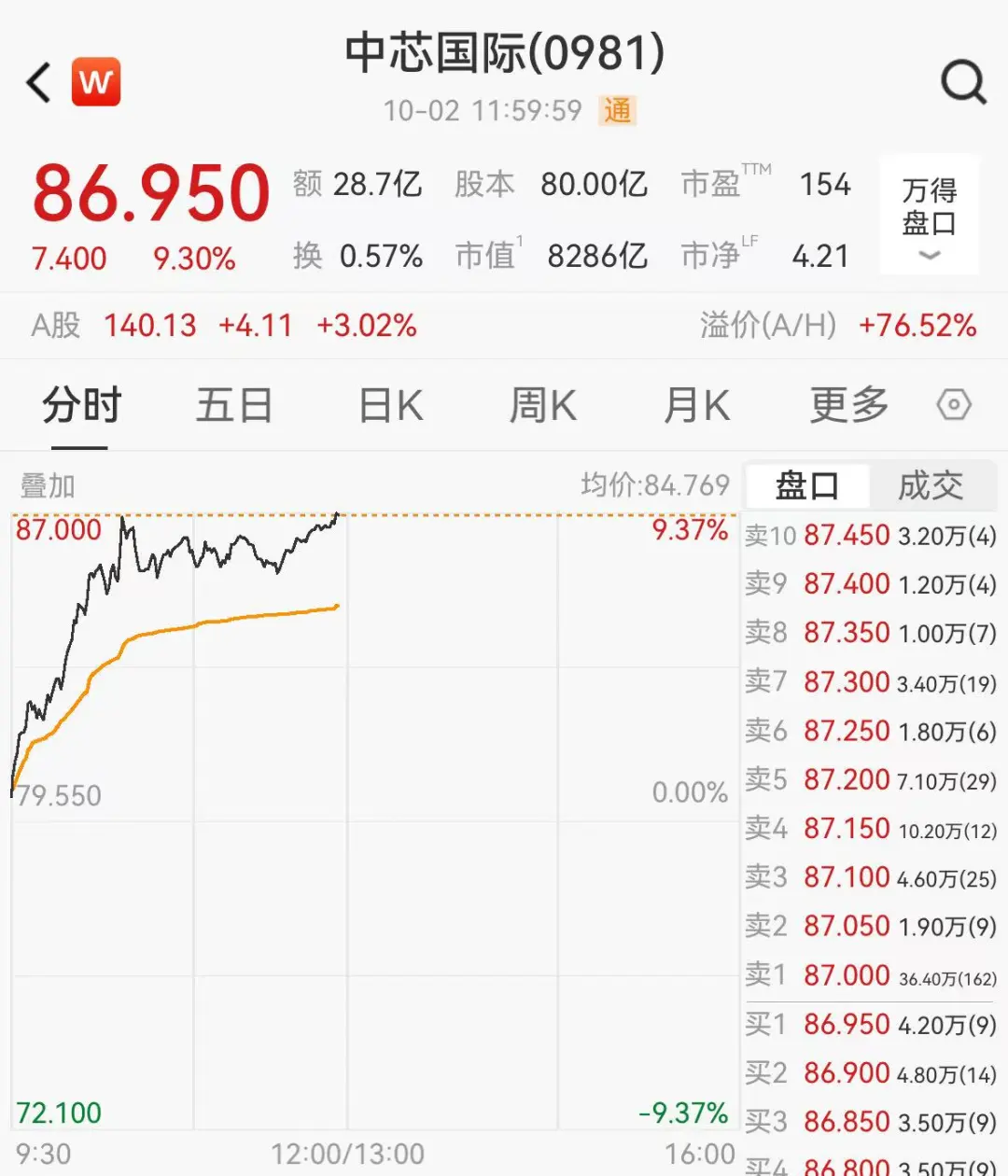Viewport: 1008px width, 1176px height.
Task: Toggle chart view to 日K candlestick
Action: pyautogui.click(x=390, y=405)
